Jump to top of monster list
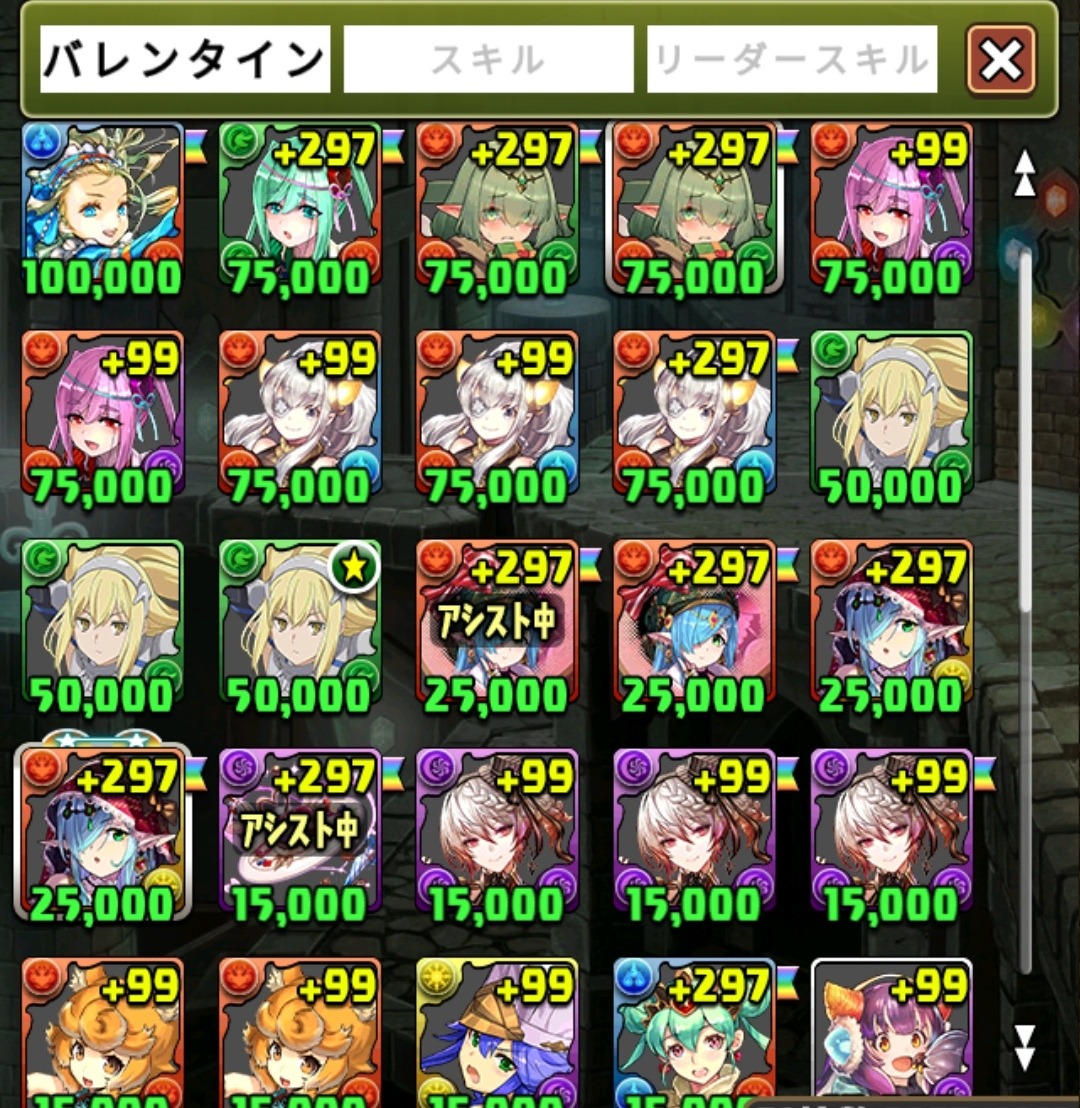This screenshot has height=1108, width=1080. coord(1024,174)
